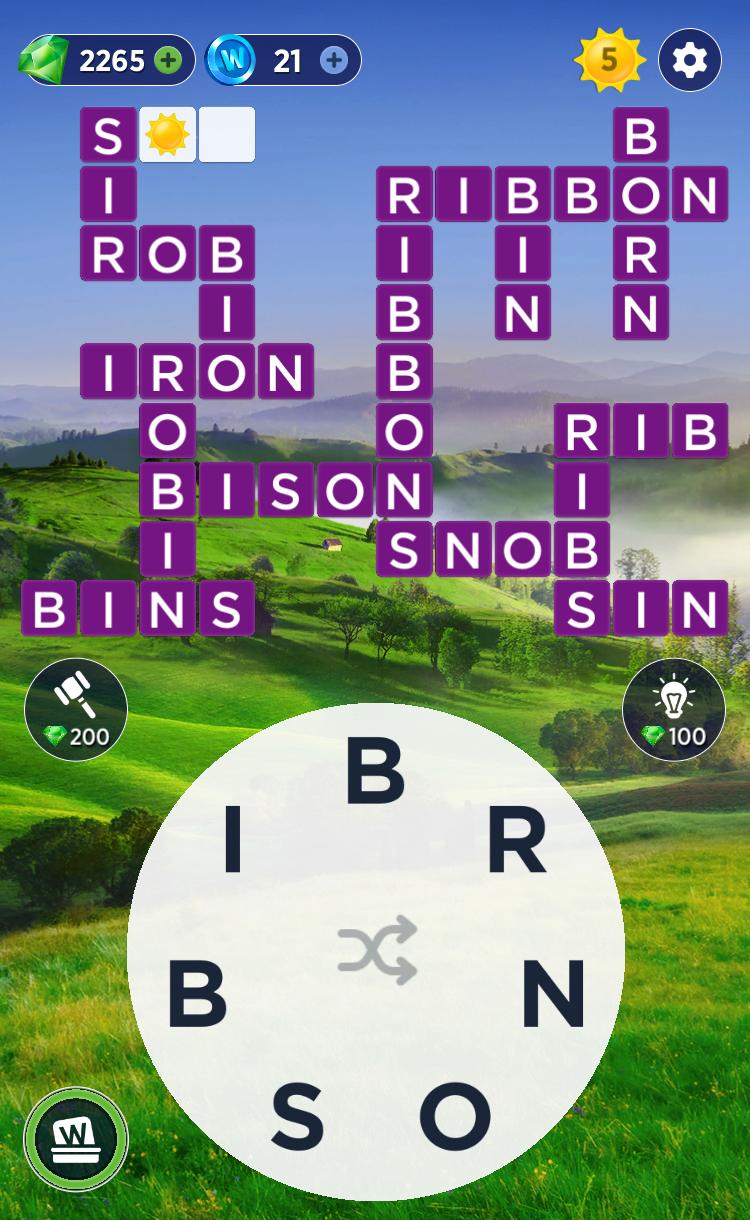The width and height of the screenshot is (750, 1220).
Task: Use the hammer for 200 gems
Action: pyautogui.click(x=76, y=709)
